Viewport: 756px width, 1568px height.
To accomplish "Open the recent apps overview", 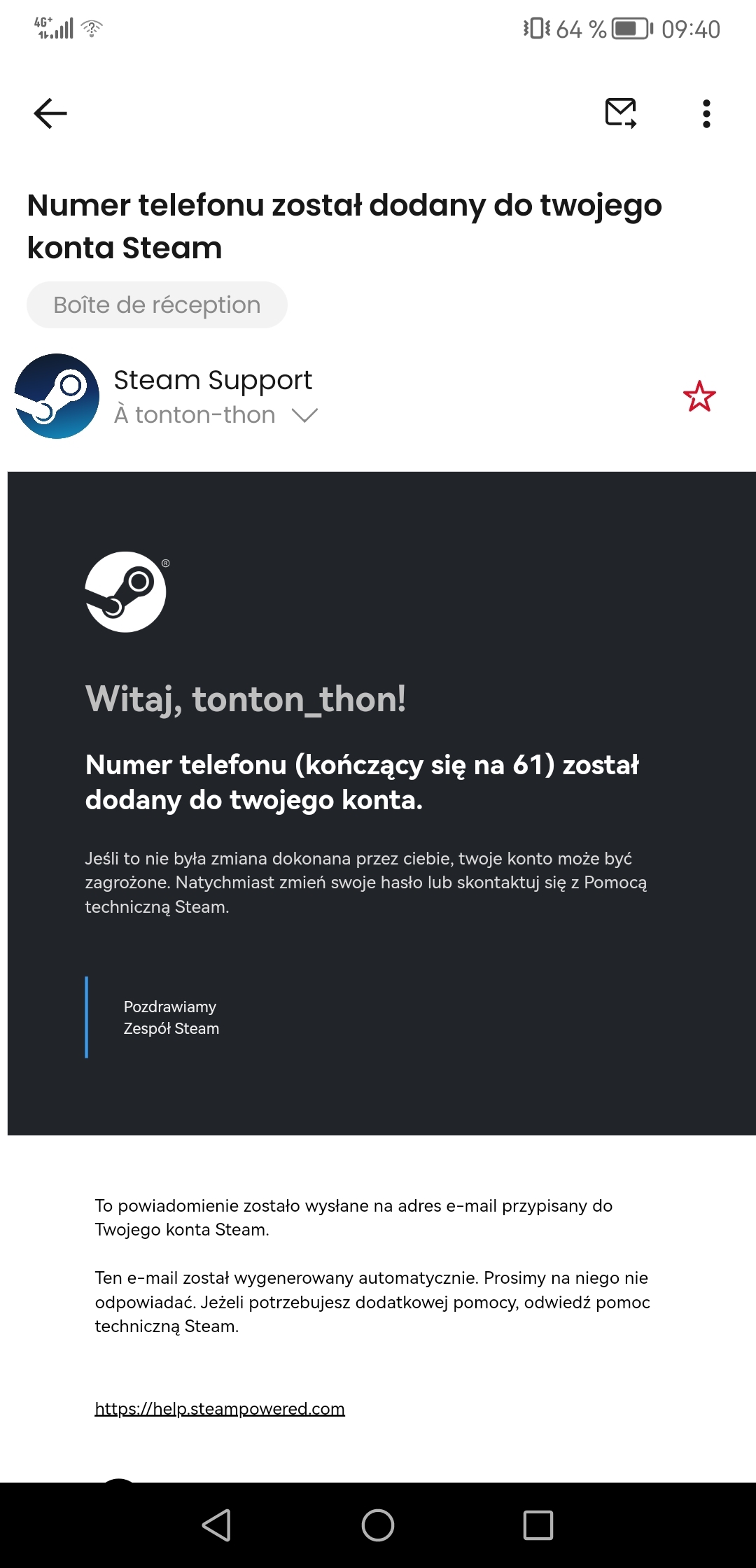I will click(x=538, y=1525).
